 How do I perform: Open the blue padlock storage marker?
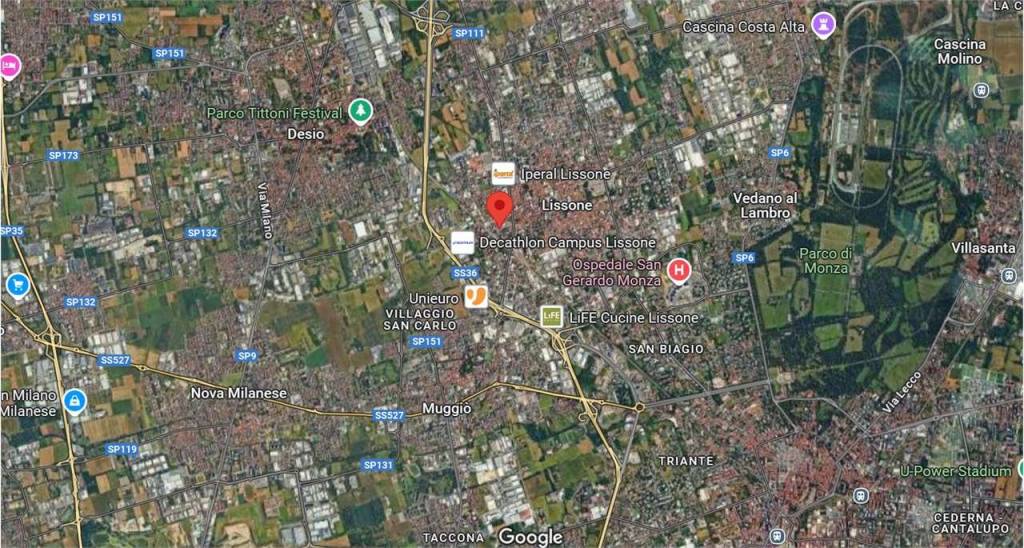click(73, 401)
